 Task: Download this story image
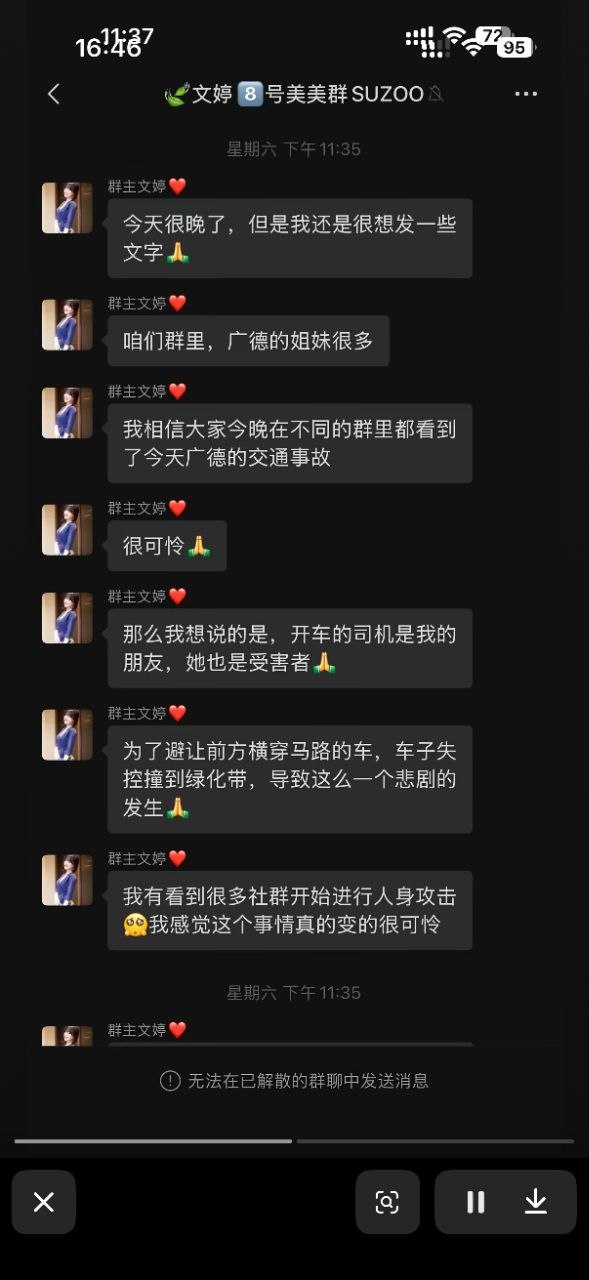coord(536,1202)
